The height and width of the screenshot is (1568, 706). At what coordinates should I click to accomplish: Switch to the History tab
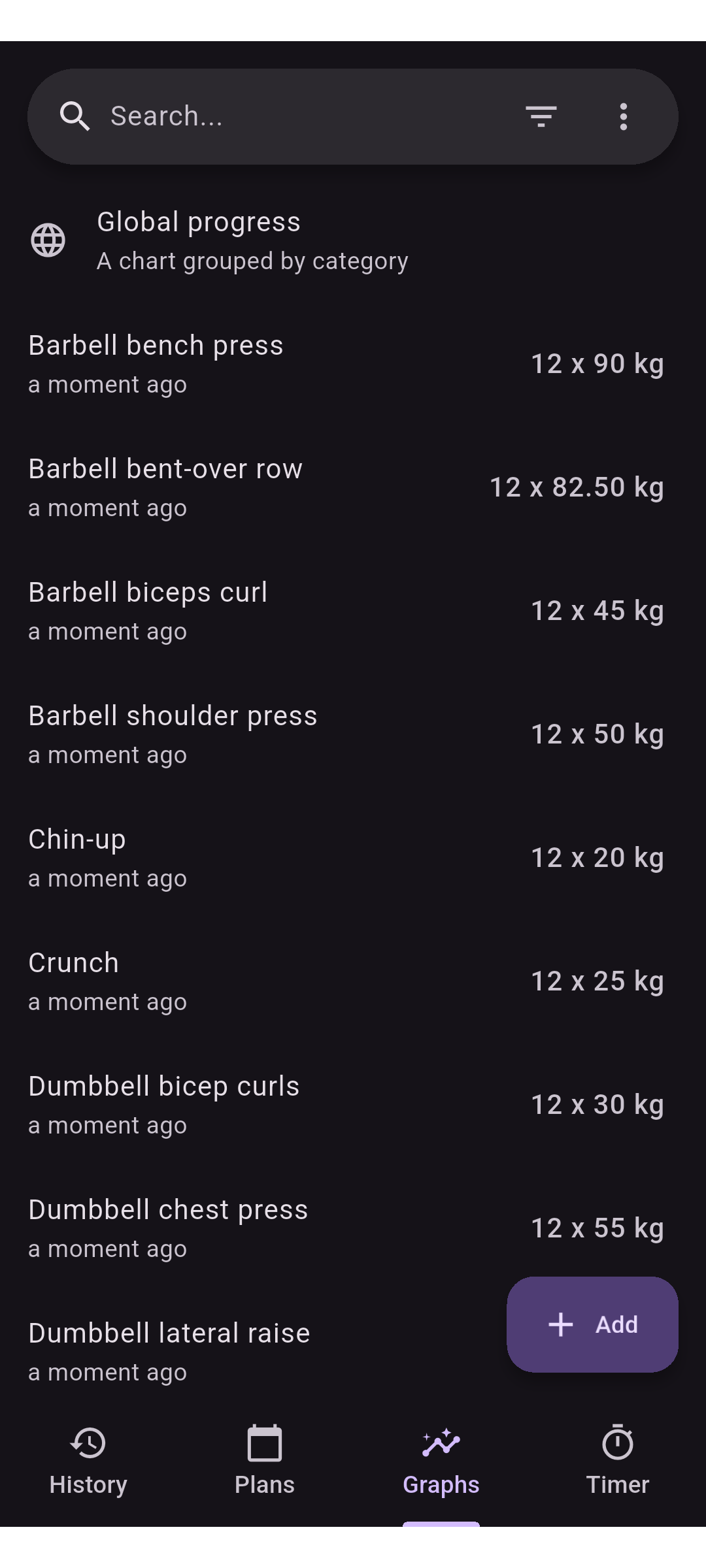pyautogui.click(x=88, y=1462)
